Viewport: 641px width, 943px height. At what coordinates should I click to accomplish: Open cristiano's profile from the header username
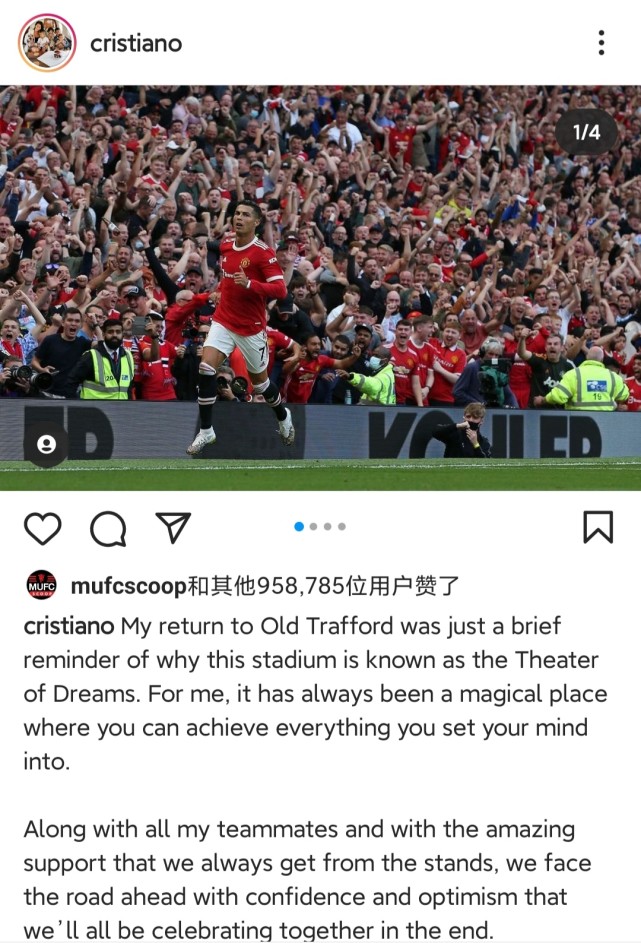coord(135,43)
